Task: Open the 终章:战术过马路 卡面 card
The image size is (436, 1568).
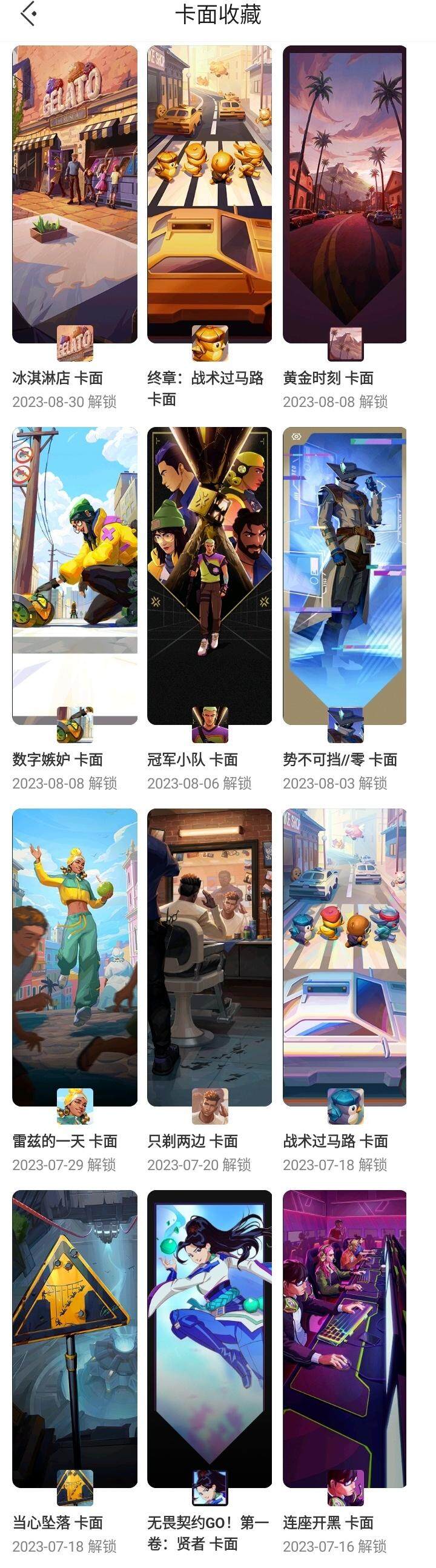Action: tap(210, 195)
